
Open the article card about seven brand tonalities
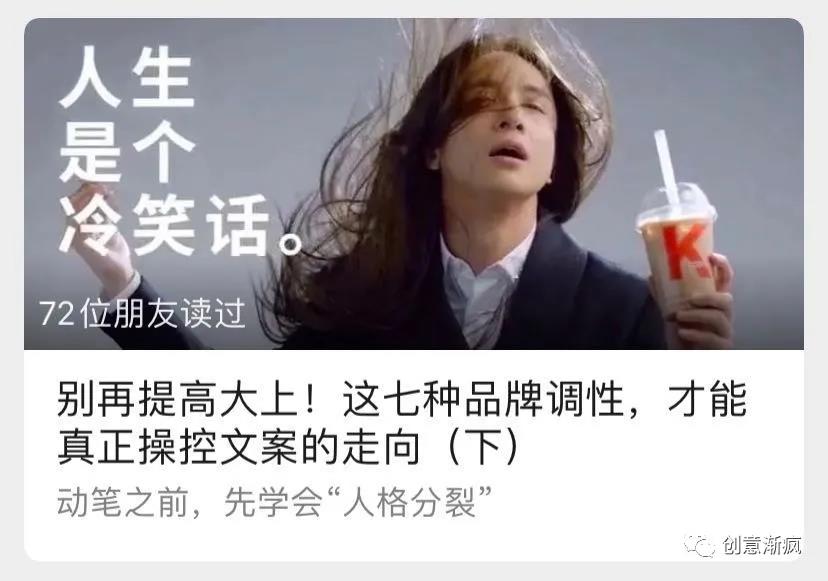pyautogui.click(x=400, y=425)
